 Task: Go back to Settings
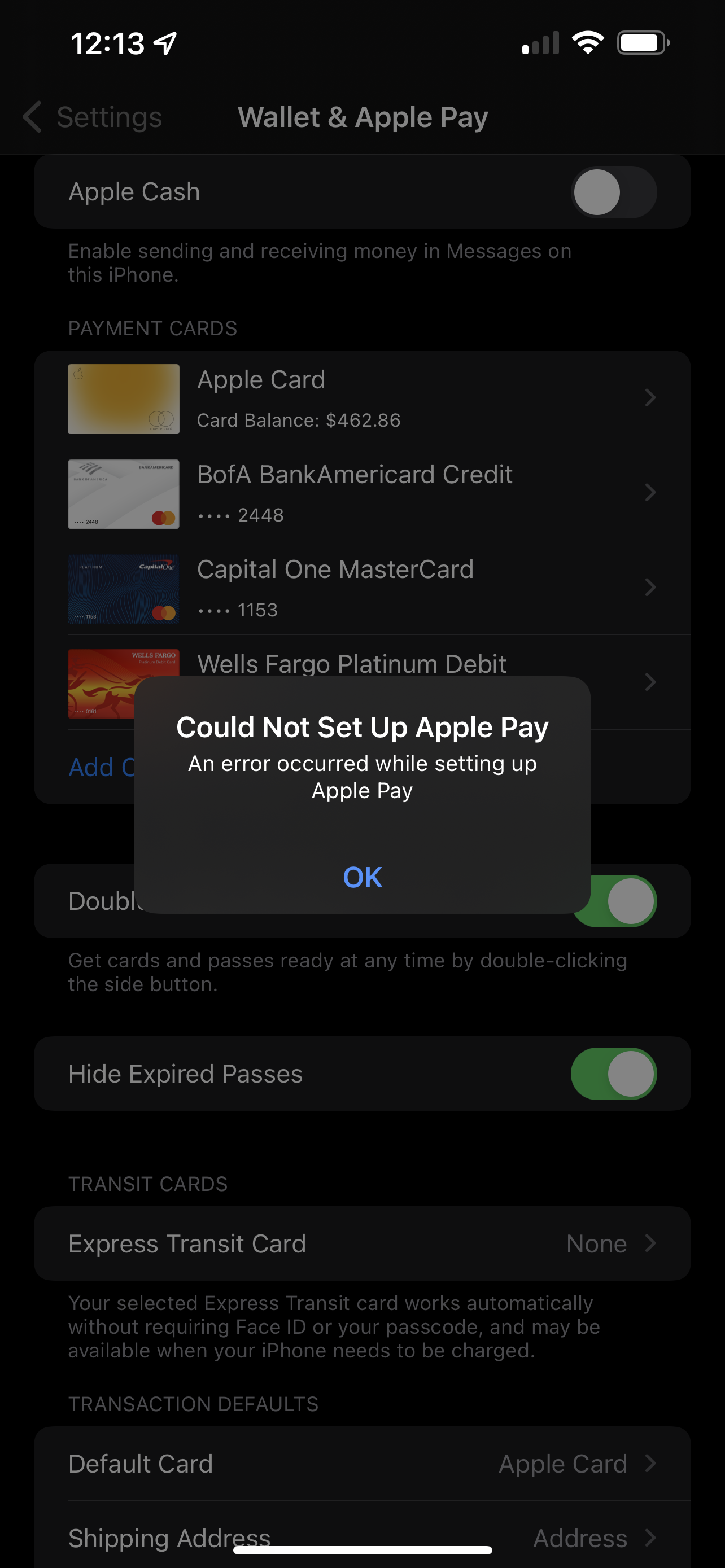point(93,117)
